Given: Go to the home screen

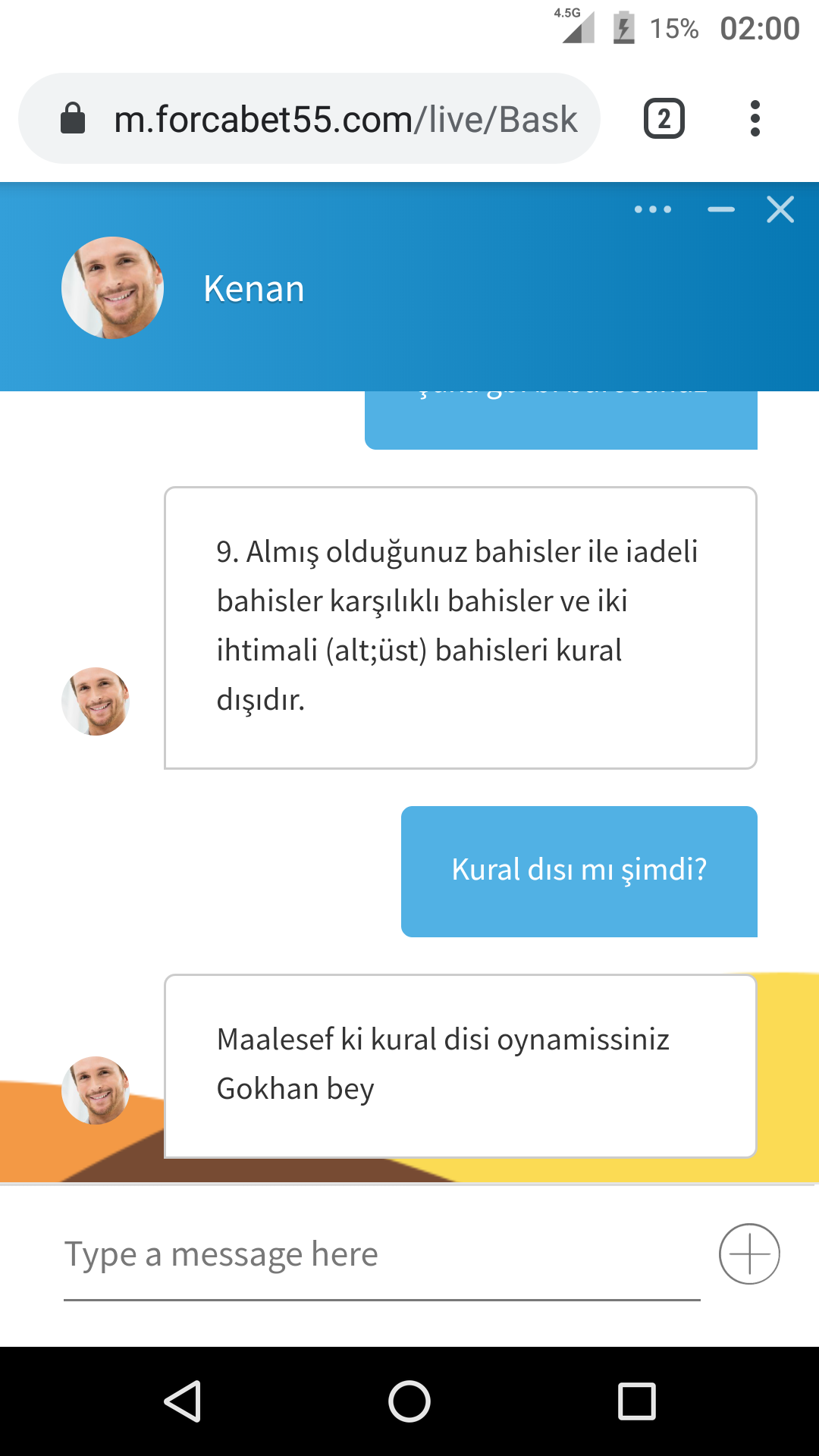Looking at the screenshot, I should click(x=409, y=1401).
